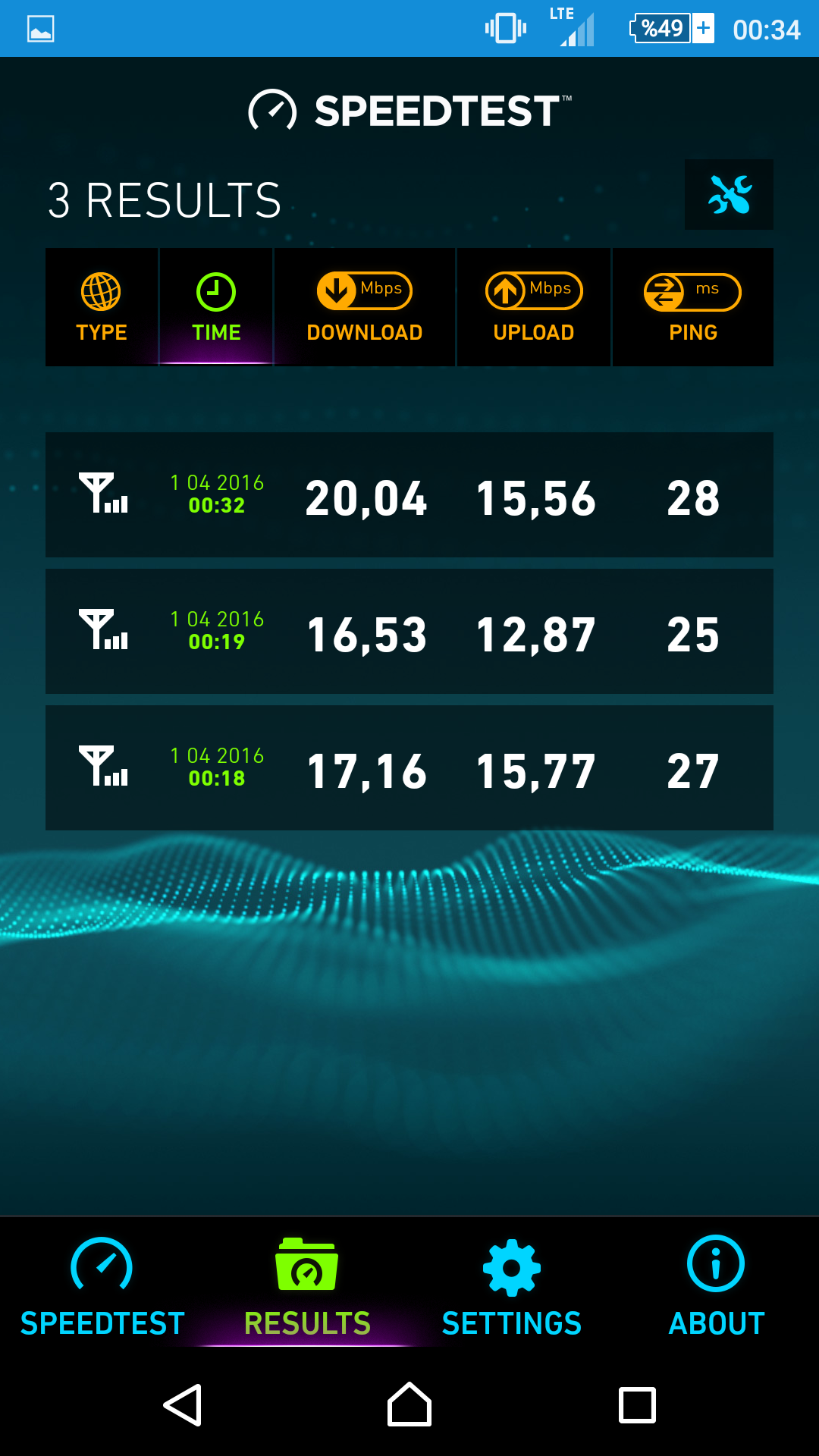819x1456 pixels.
Task: Switch to the Speedtest tab
Action: (x=102, y=1287)
